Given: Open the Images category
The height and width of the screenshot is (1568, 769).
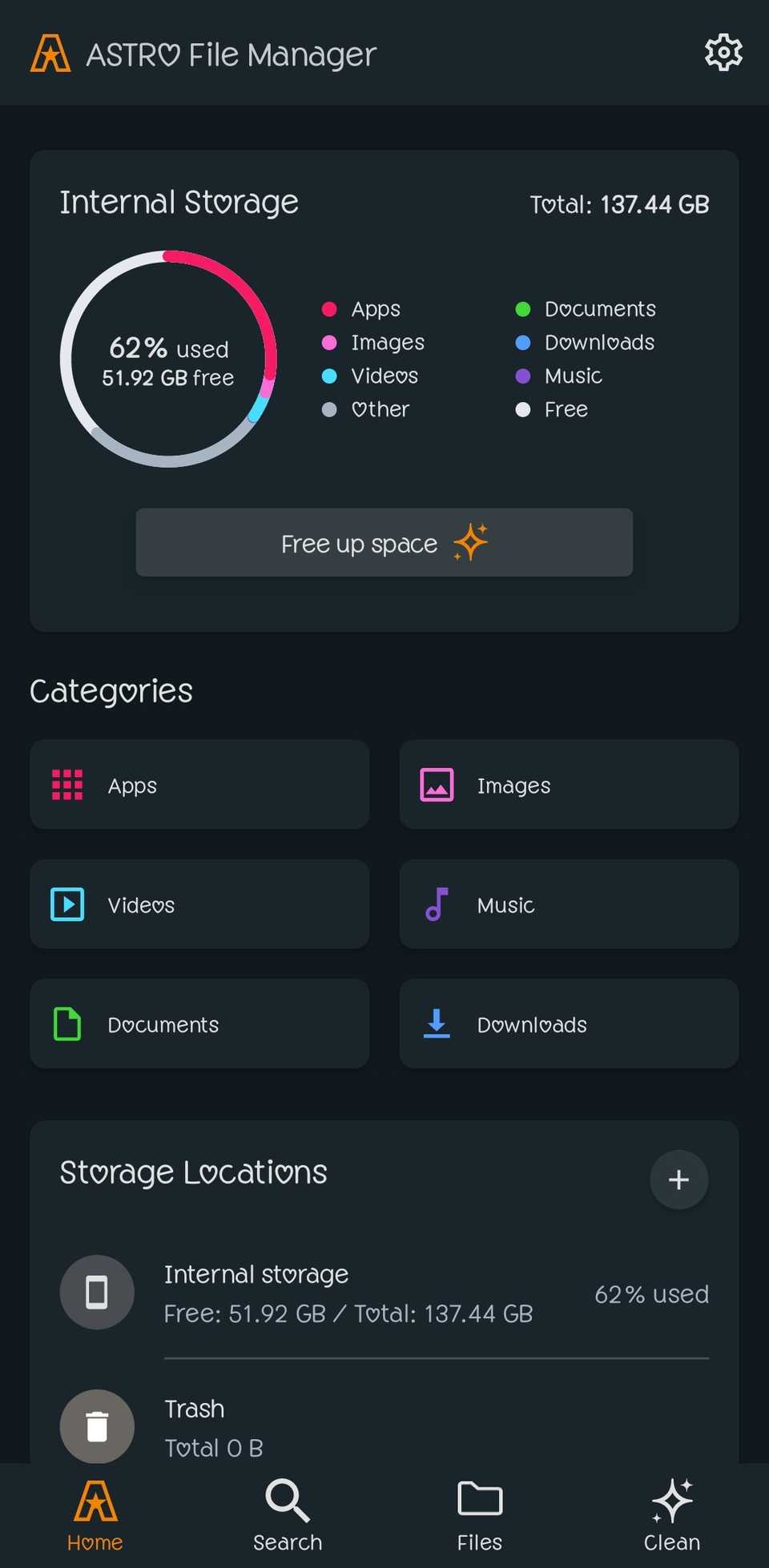Looking at the screenshot, I should click(568, 785).
